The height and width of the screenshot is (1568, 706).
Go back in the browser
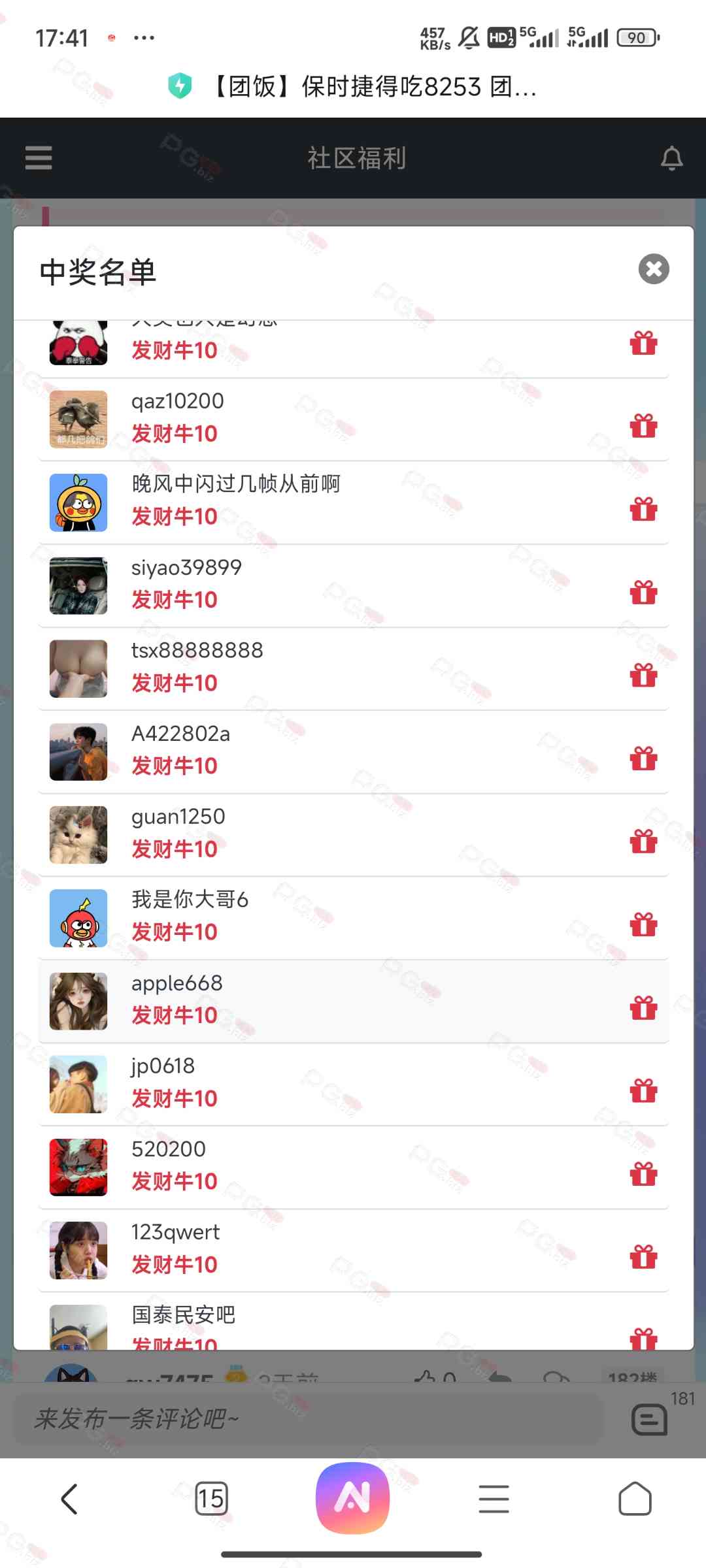click(69, 1498)
